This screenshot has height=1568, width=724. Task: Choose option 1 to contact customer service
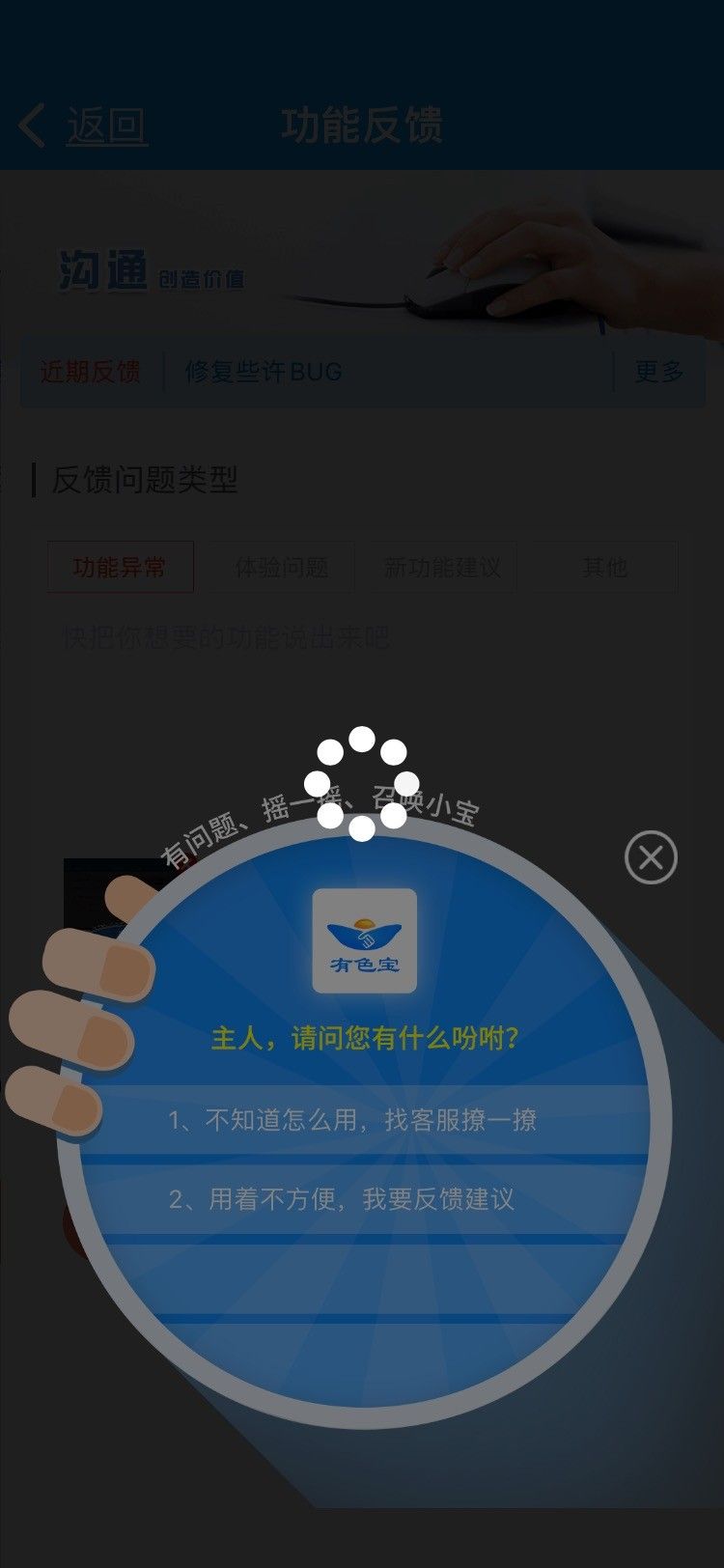353,1120
